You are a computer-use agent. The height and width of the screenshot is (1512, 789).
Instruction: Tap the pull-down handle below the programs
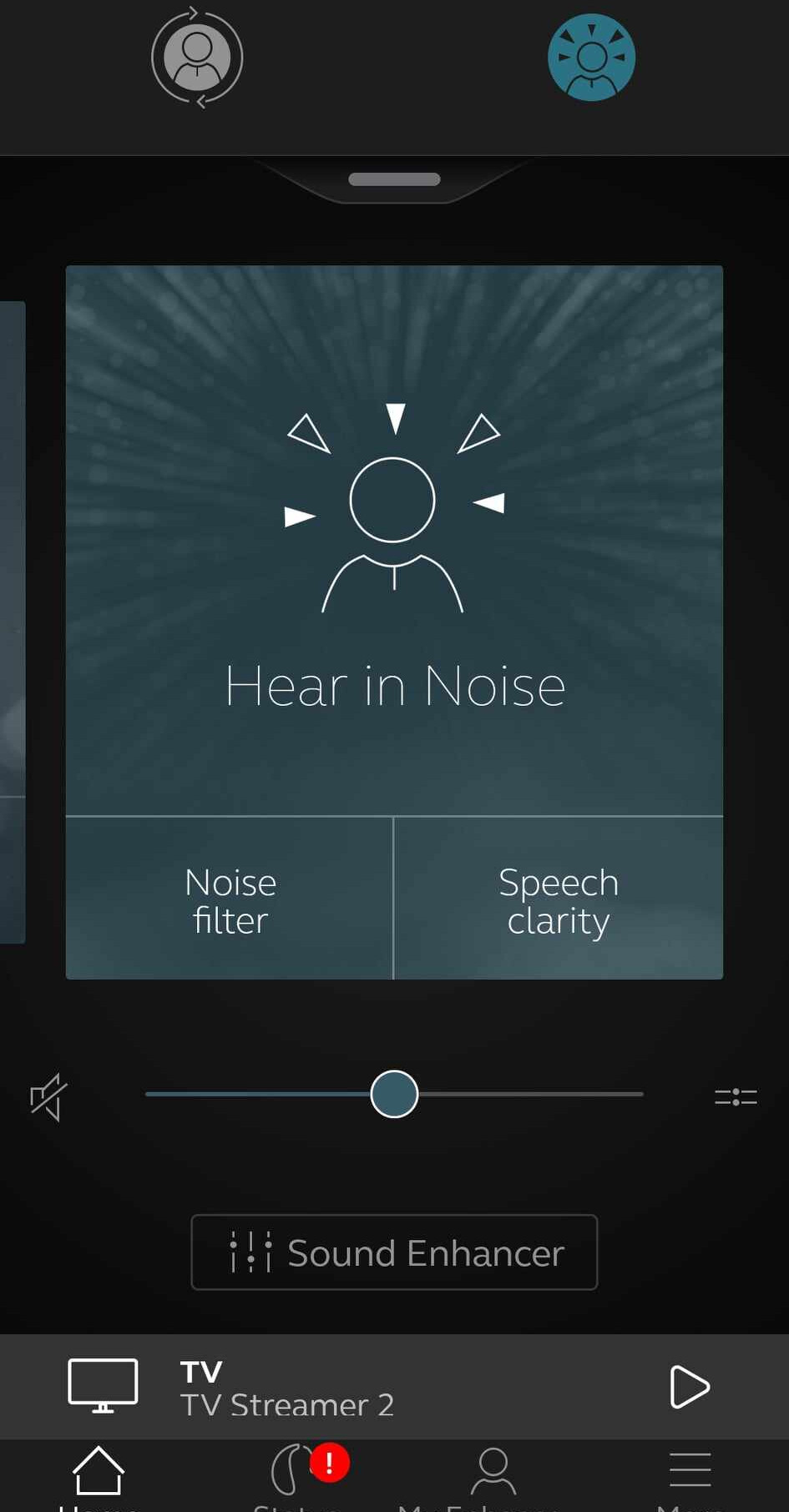pos(394,179)
